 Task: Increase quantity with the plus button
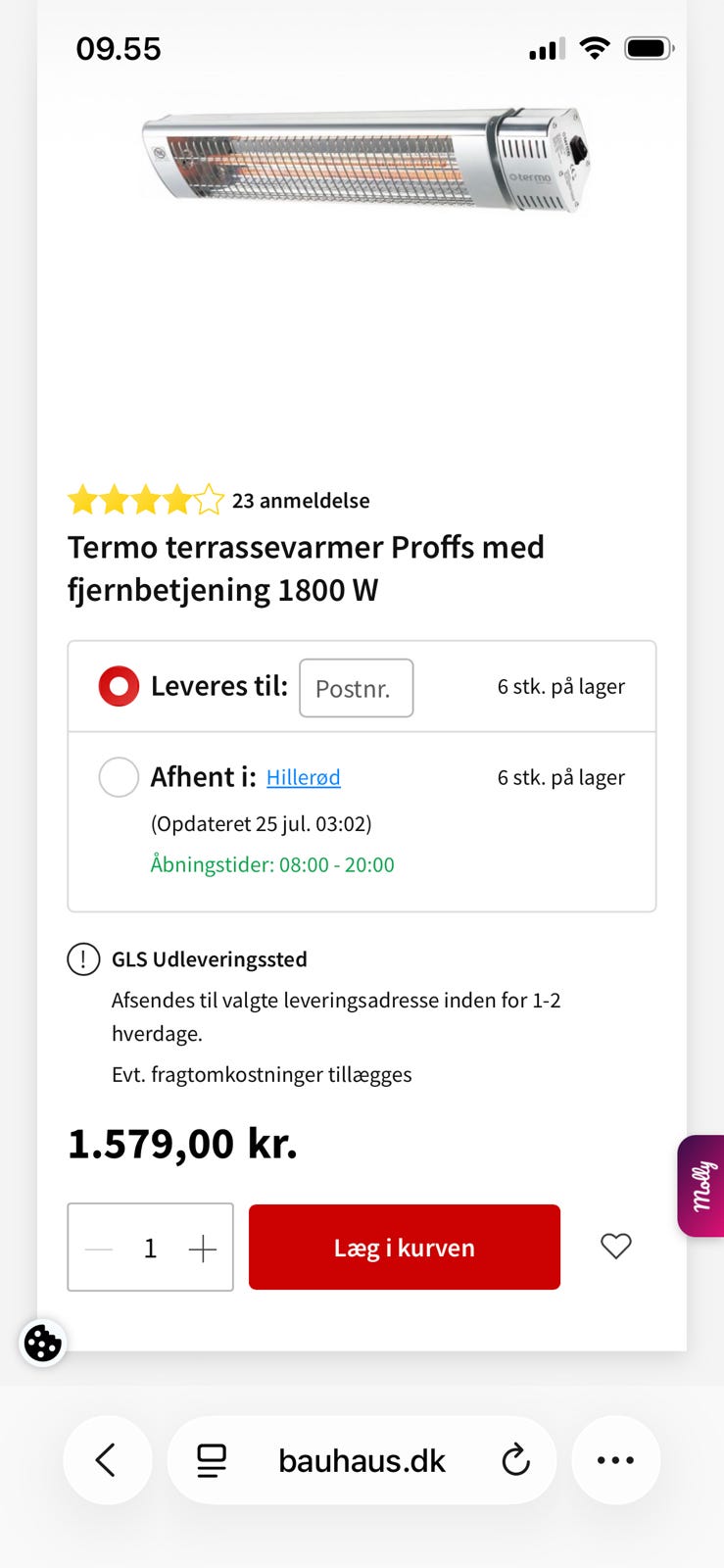pos(202,1249)
